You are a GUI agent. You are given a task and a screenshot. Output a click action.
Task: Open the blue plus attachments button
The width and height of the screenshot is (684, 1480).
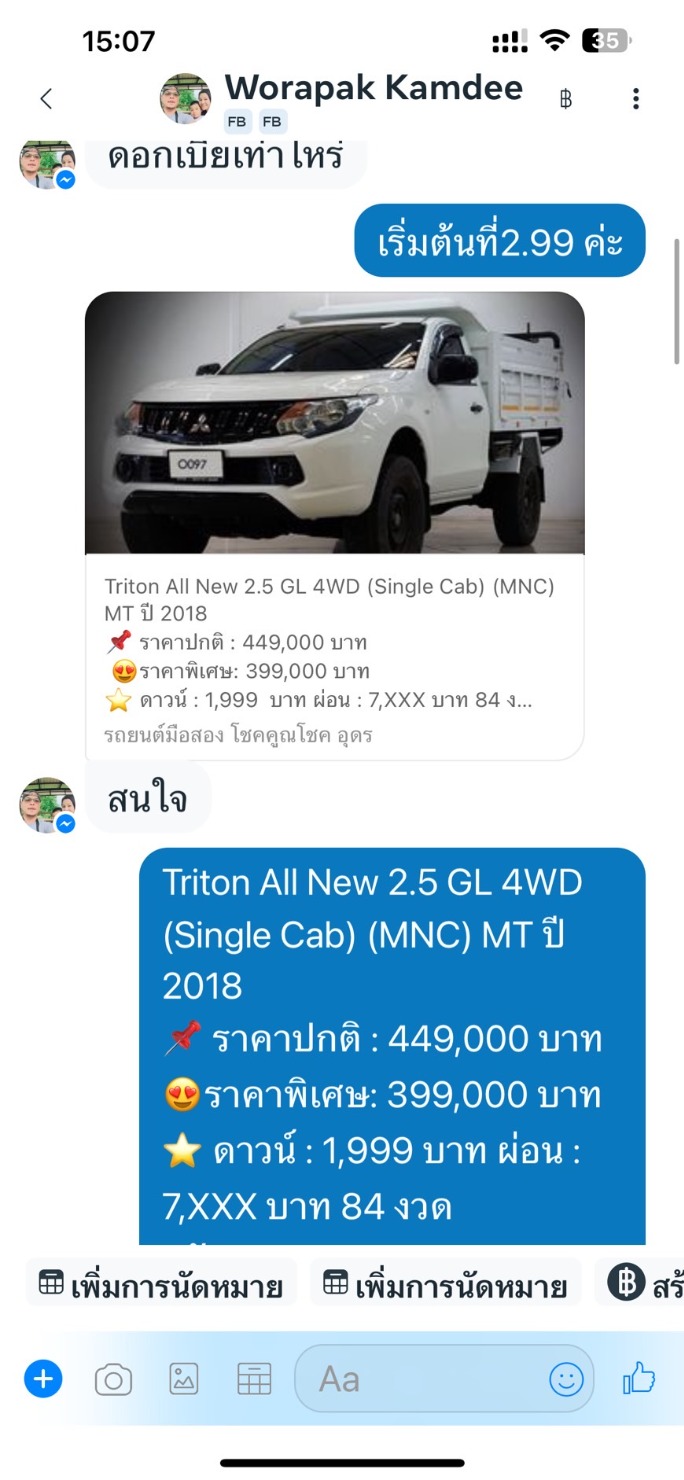[43, 1380]
